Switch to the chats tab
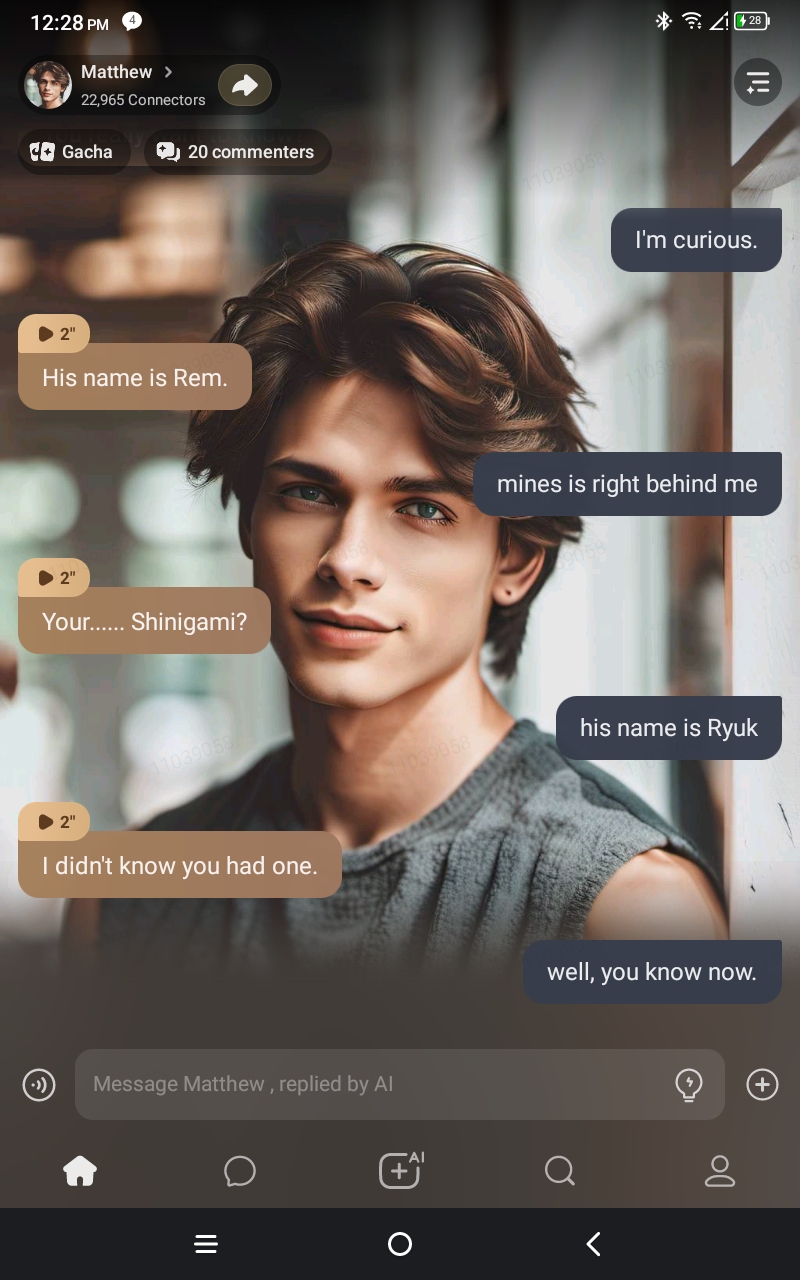This screenshot has width=800, height=1280. (240, 1170)
